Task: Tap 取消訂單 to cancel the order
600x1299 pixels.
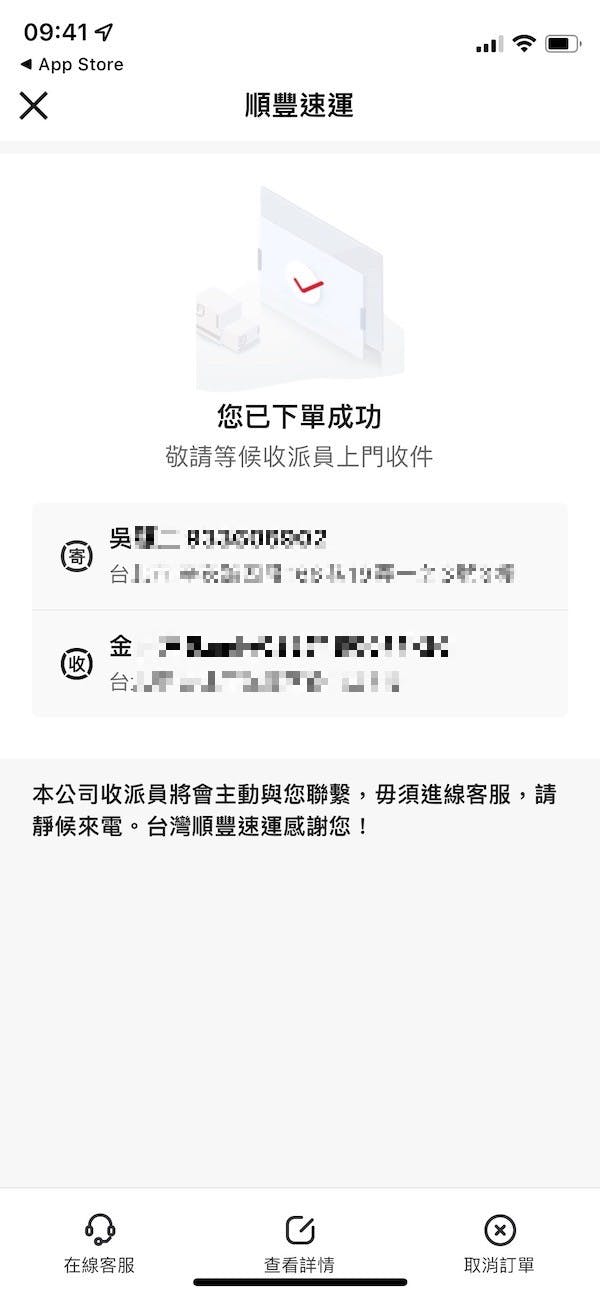Action: tap(499, 1243)
